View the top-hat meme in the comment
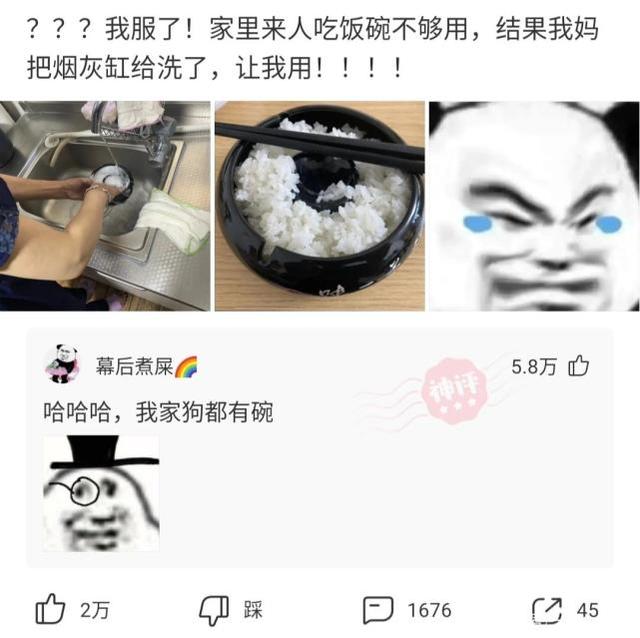 [101, 492]
